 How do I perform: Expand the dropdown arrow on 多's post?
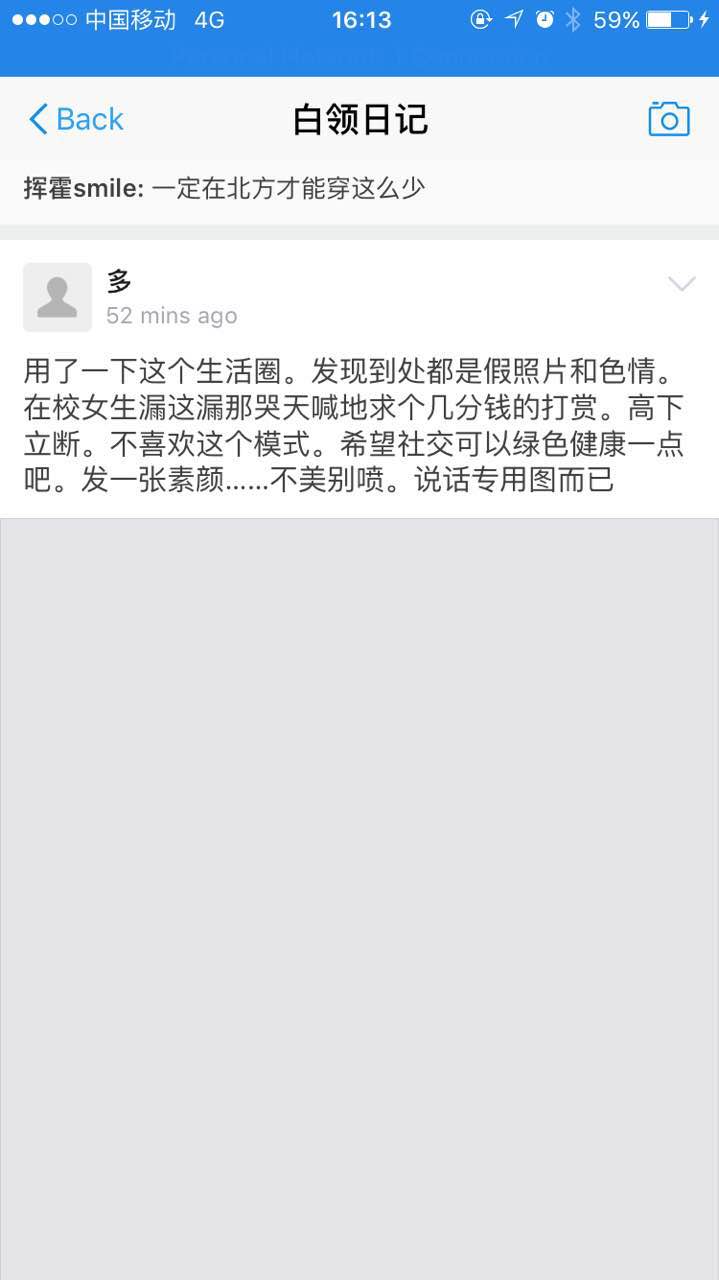pyautogui.click(x=681, y=285)
